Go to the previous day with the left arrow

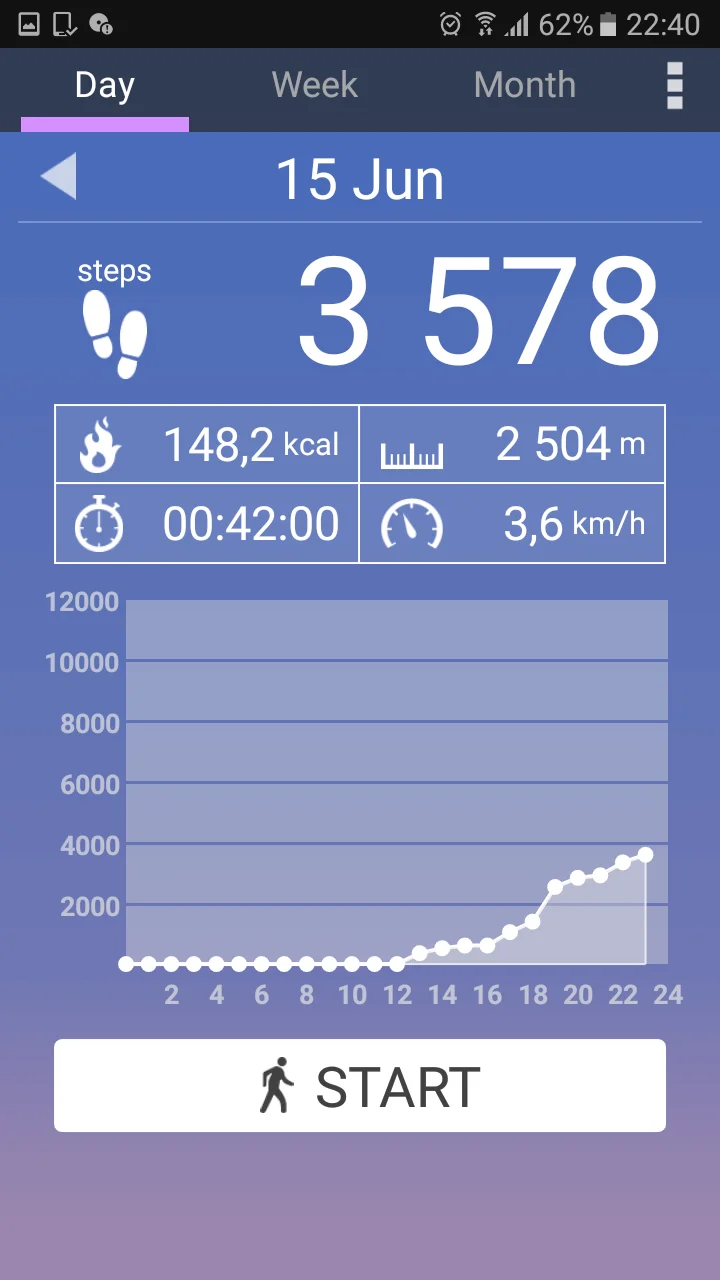point(58,178)
